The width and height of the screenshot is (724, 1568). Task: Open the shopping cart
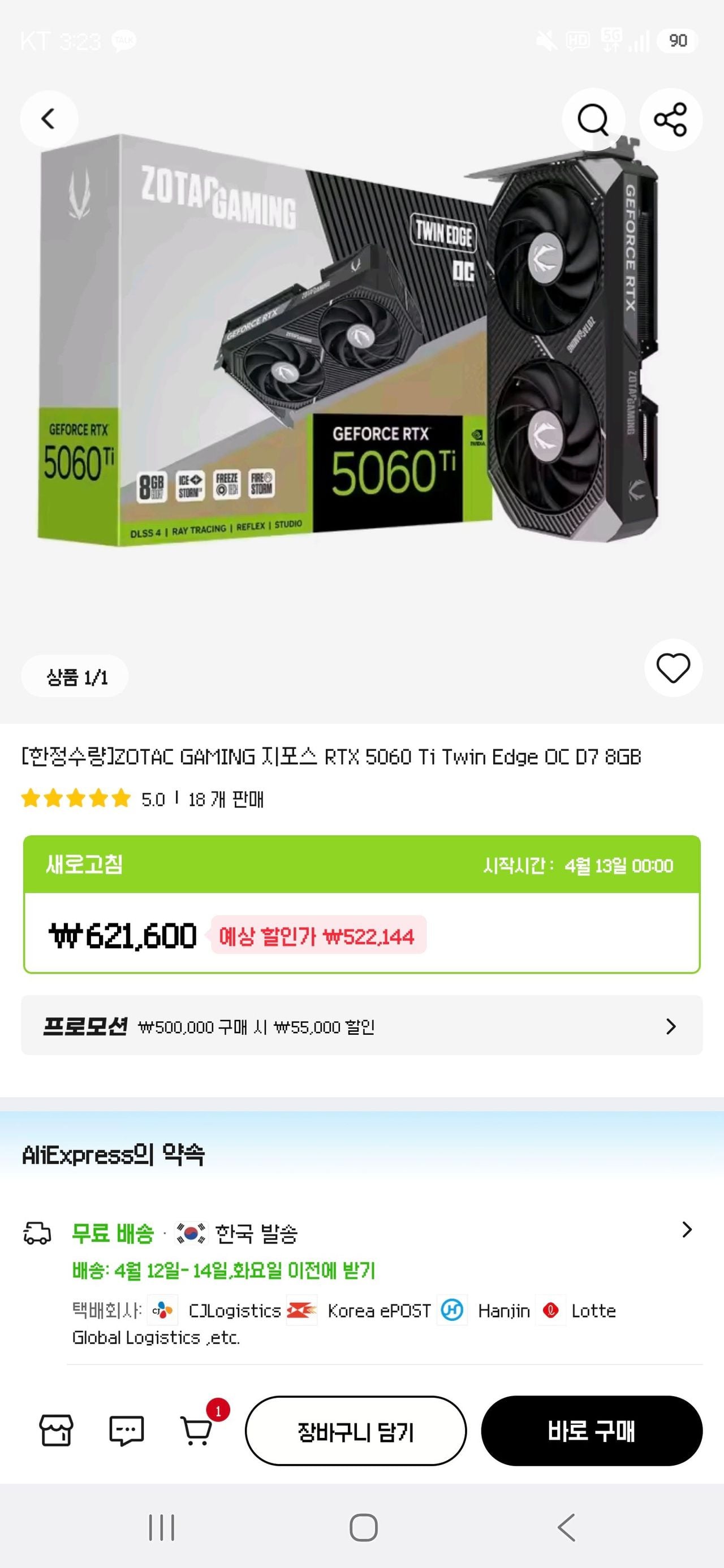pos(197,1431)
